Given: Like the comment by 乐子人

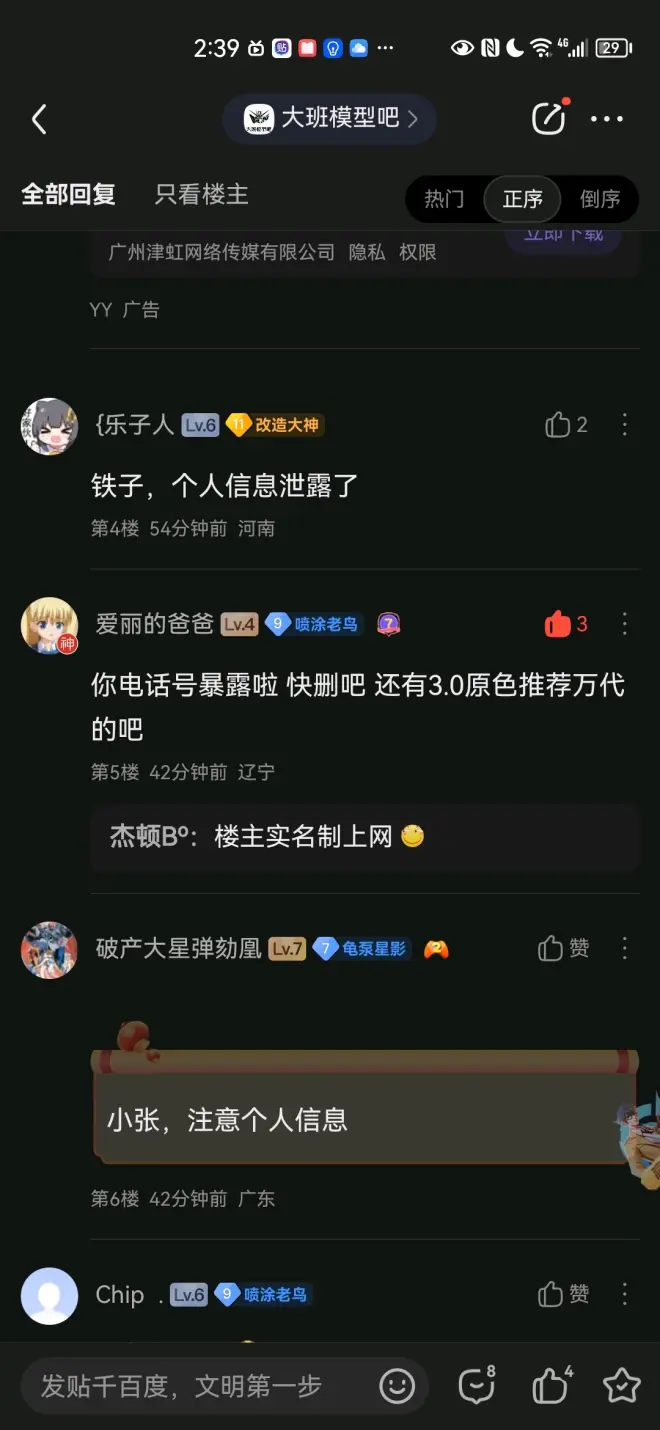Looking at the screenshot, I should click(x=558, y=425).
